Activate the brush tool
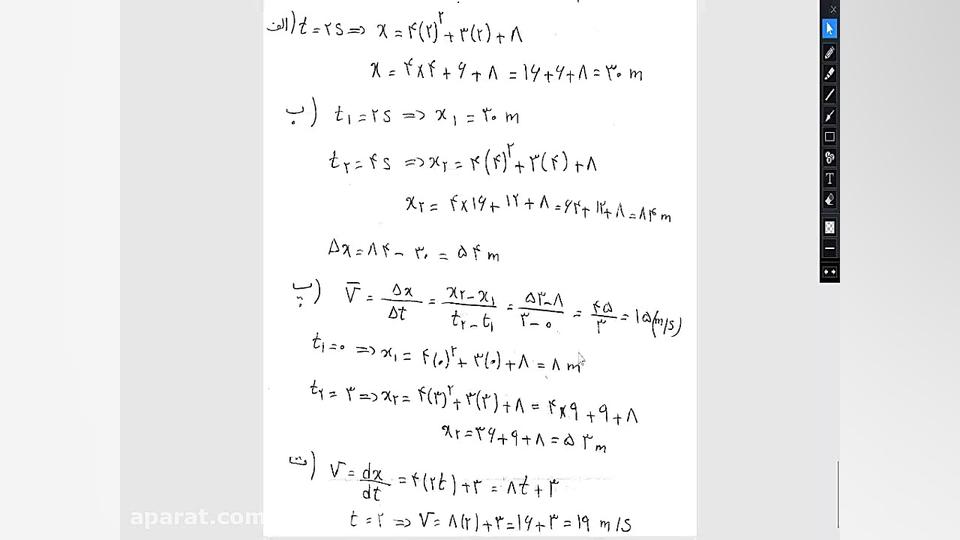 pos(829,116)
